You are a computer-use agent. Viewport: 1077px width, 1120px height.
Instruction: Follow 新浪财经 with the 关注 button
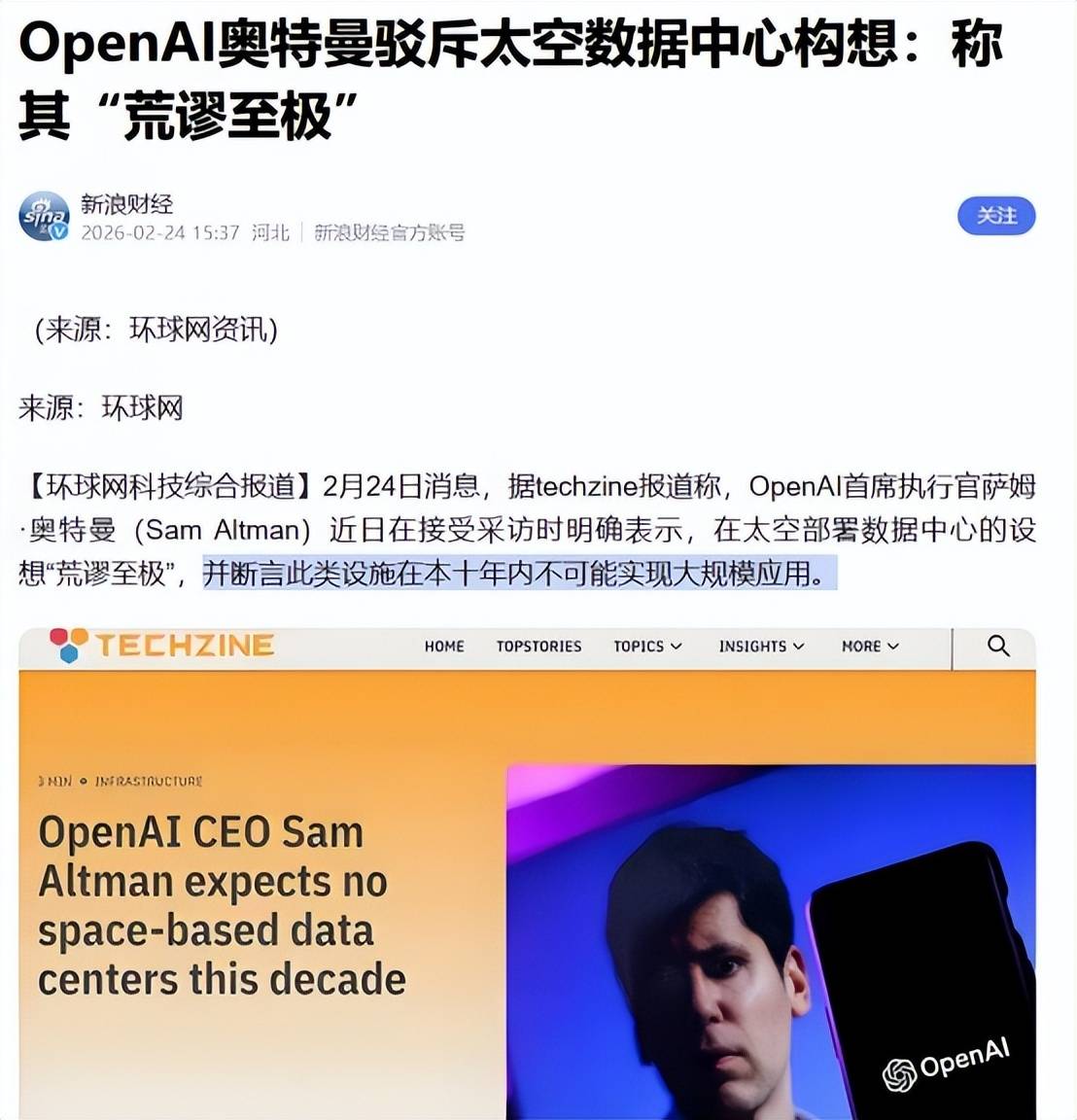coord(996,216)
